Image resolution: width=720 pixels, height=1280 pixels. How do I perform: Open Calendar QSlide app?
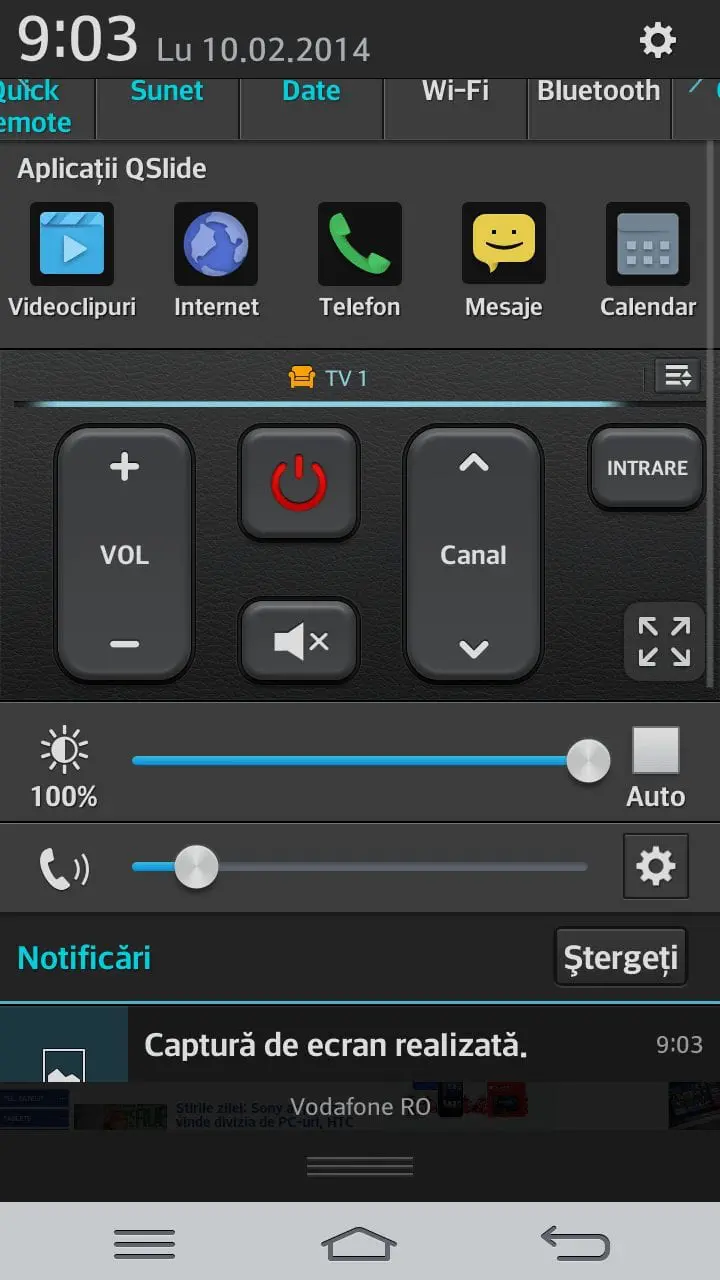click(x=648, y=245)
